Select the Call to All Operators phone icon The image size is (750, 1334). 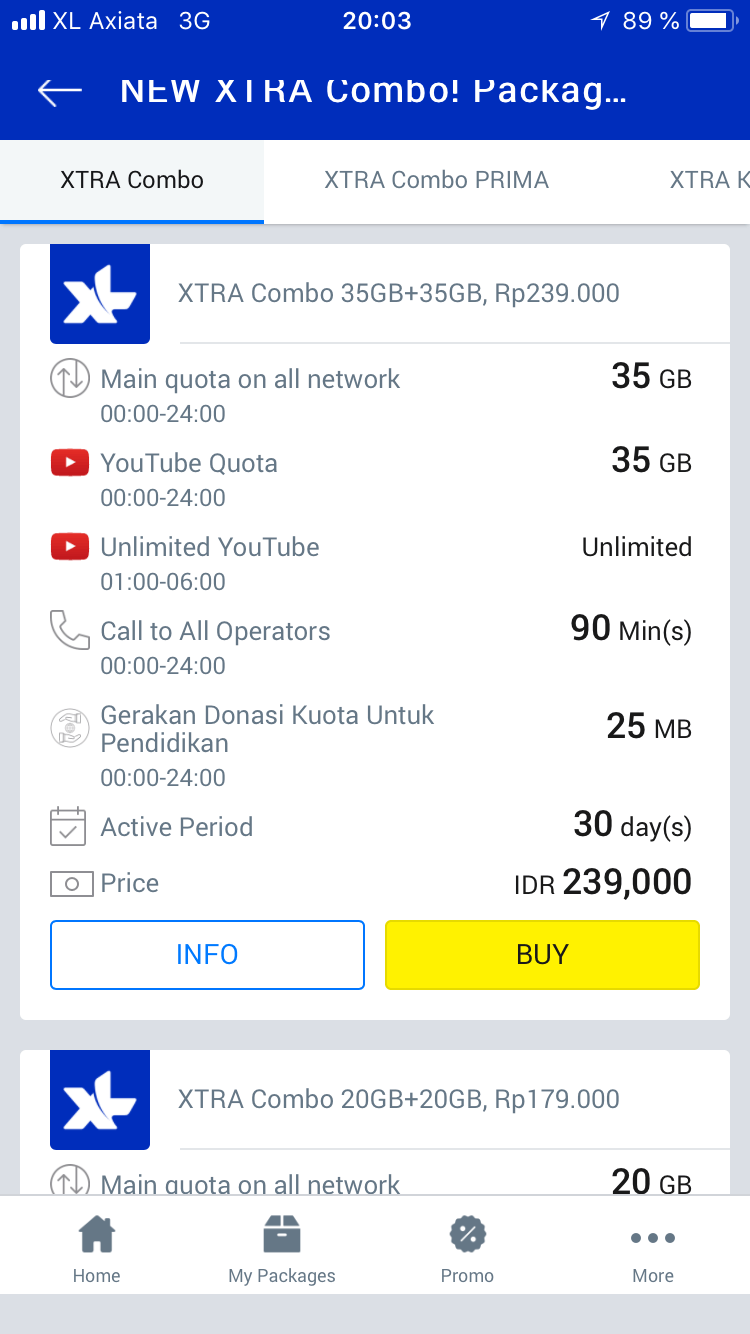69,630
